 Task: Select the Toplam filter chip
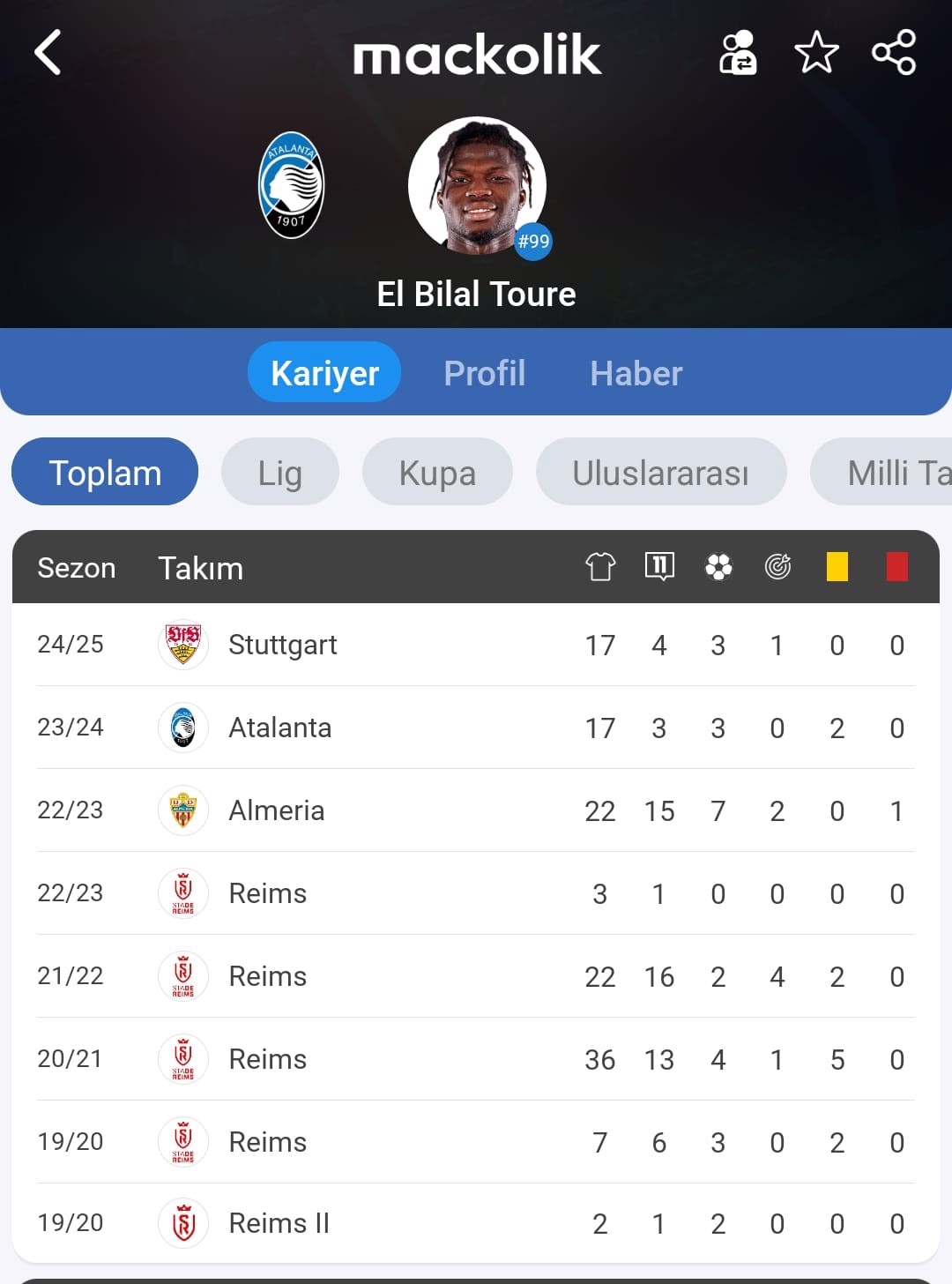point(105,473)
